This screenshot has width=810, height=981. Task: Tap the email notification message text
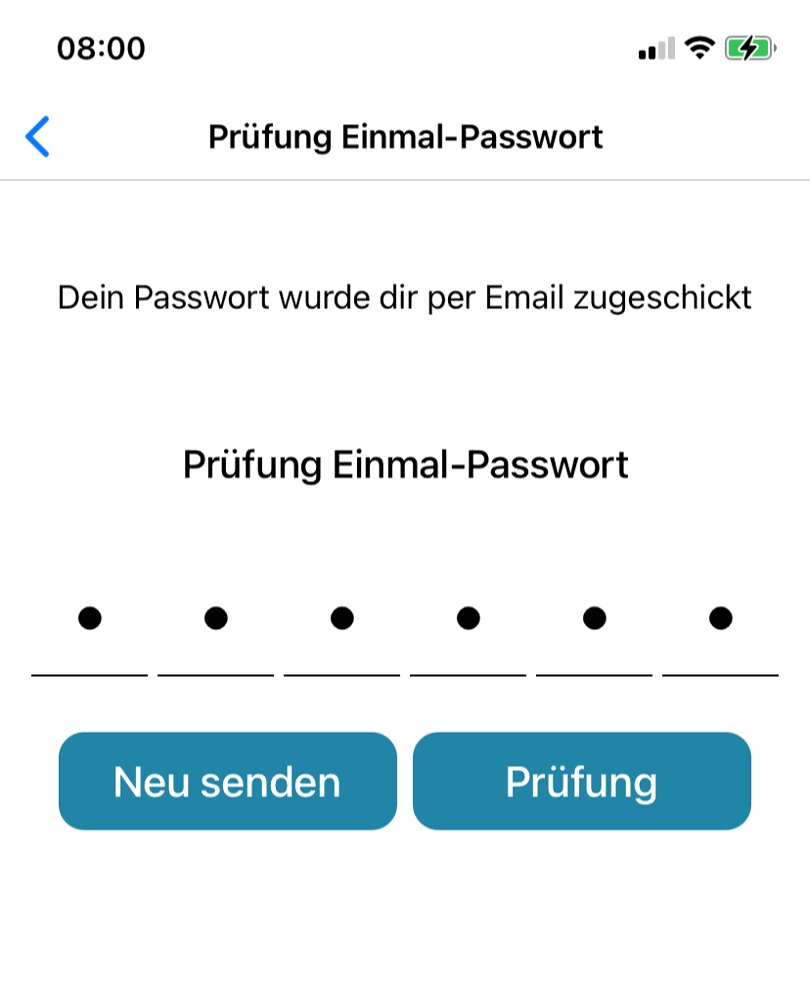[x=404, y=297]
